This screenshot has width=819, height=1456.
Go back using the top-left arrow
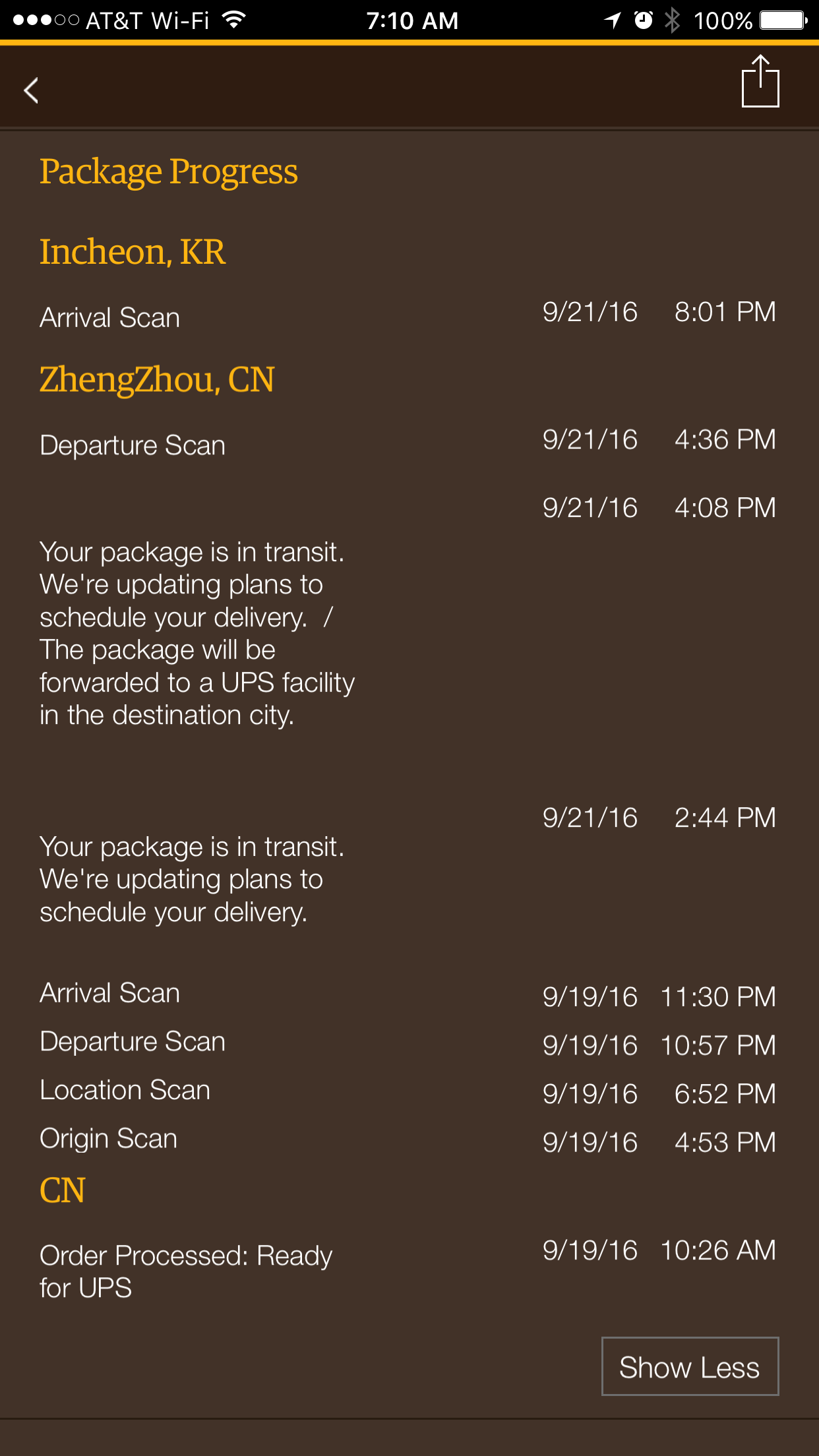pyautogui.click(x=31, y=90)
